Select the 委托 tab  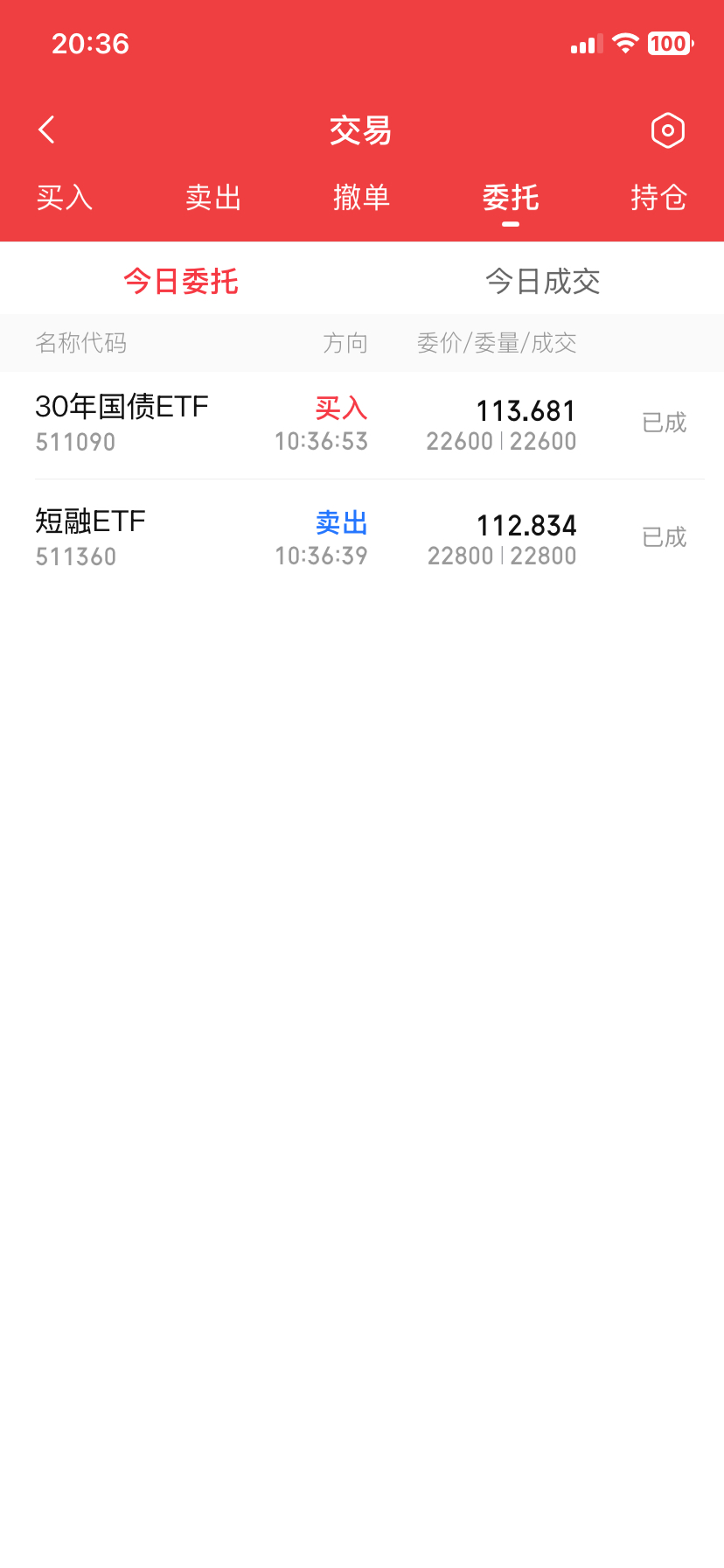[x=511, y=198]
